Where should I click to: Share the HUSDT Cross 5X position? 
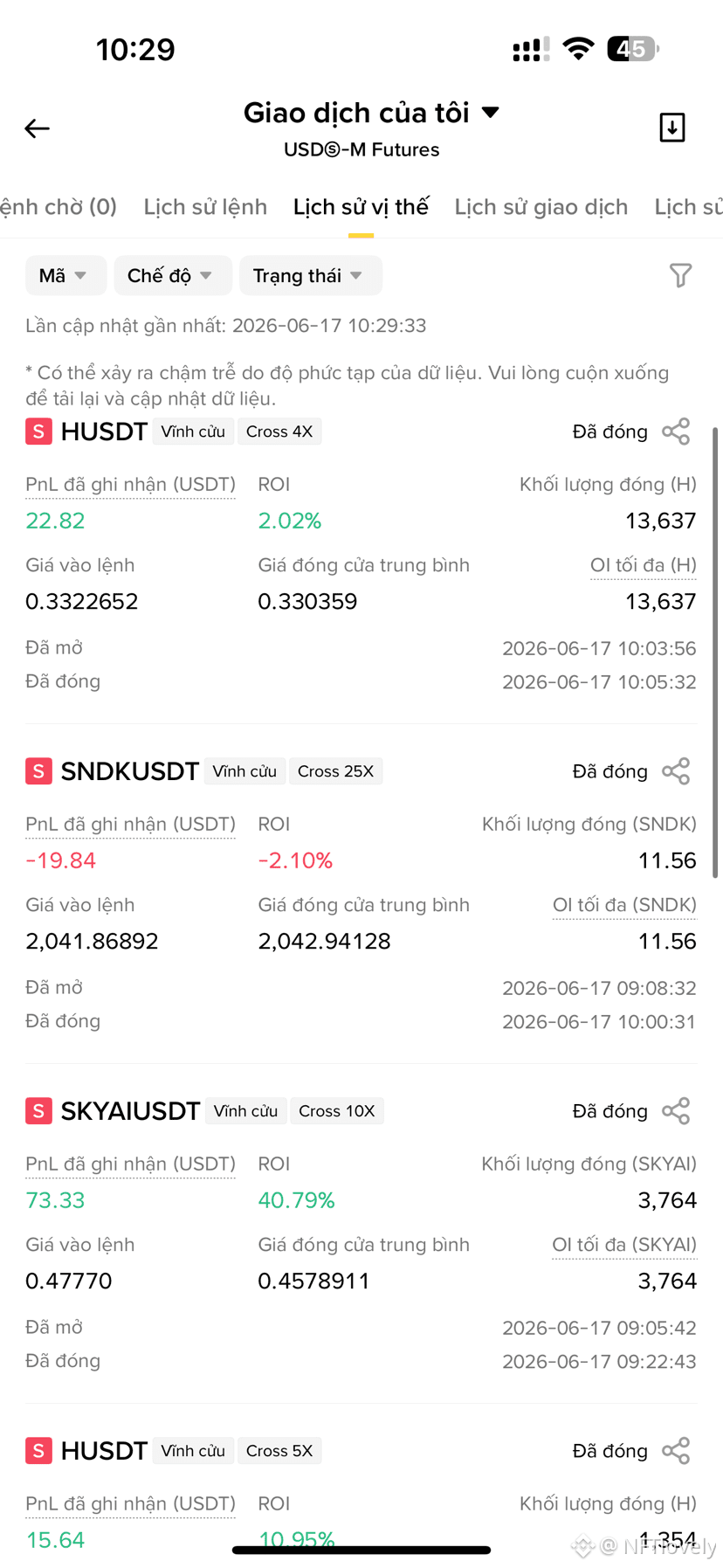[x=676, y=1451]
